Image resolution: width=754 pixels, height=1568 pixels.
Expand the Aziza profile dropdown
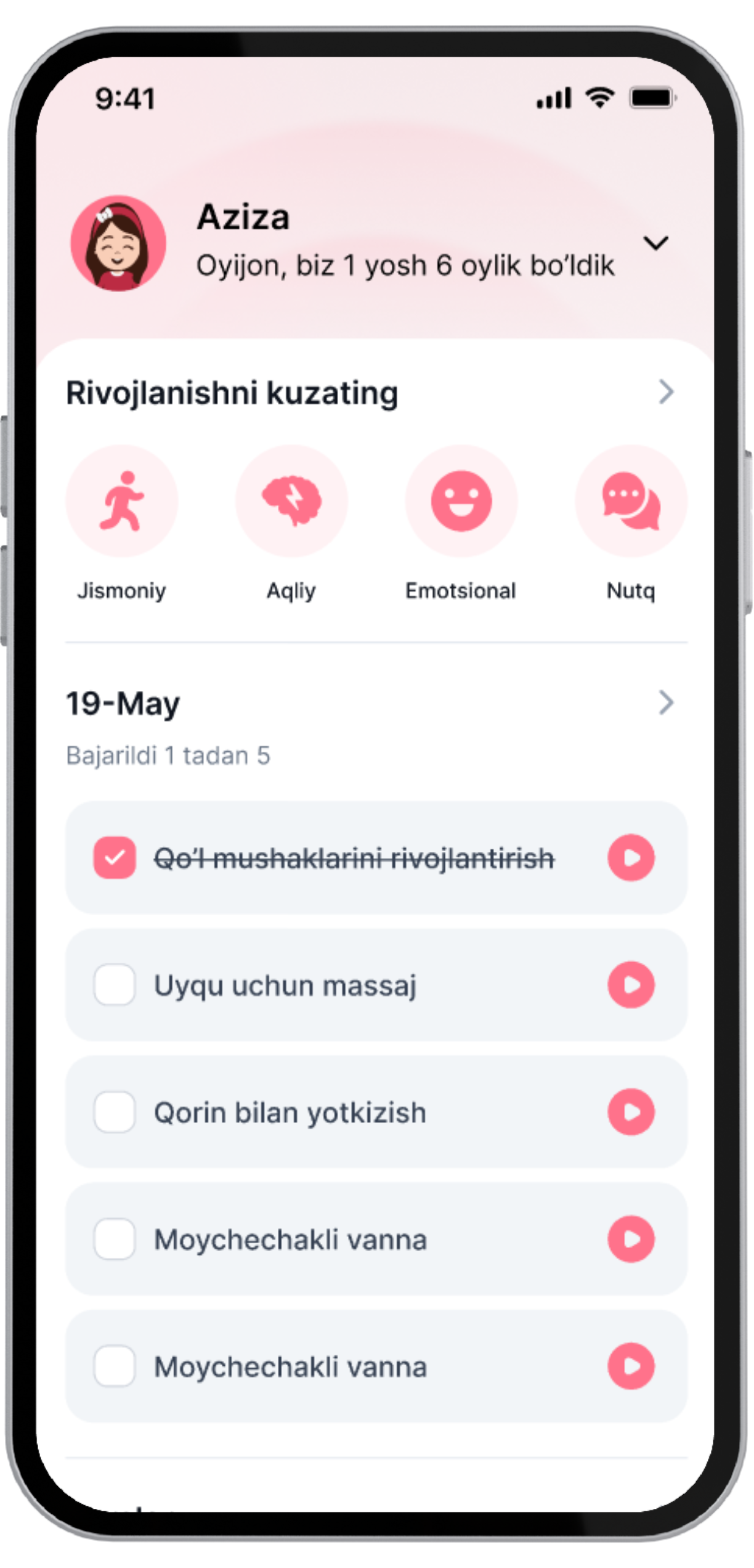point(655,243)
